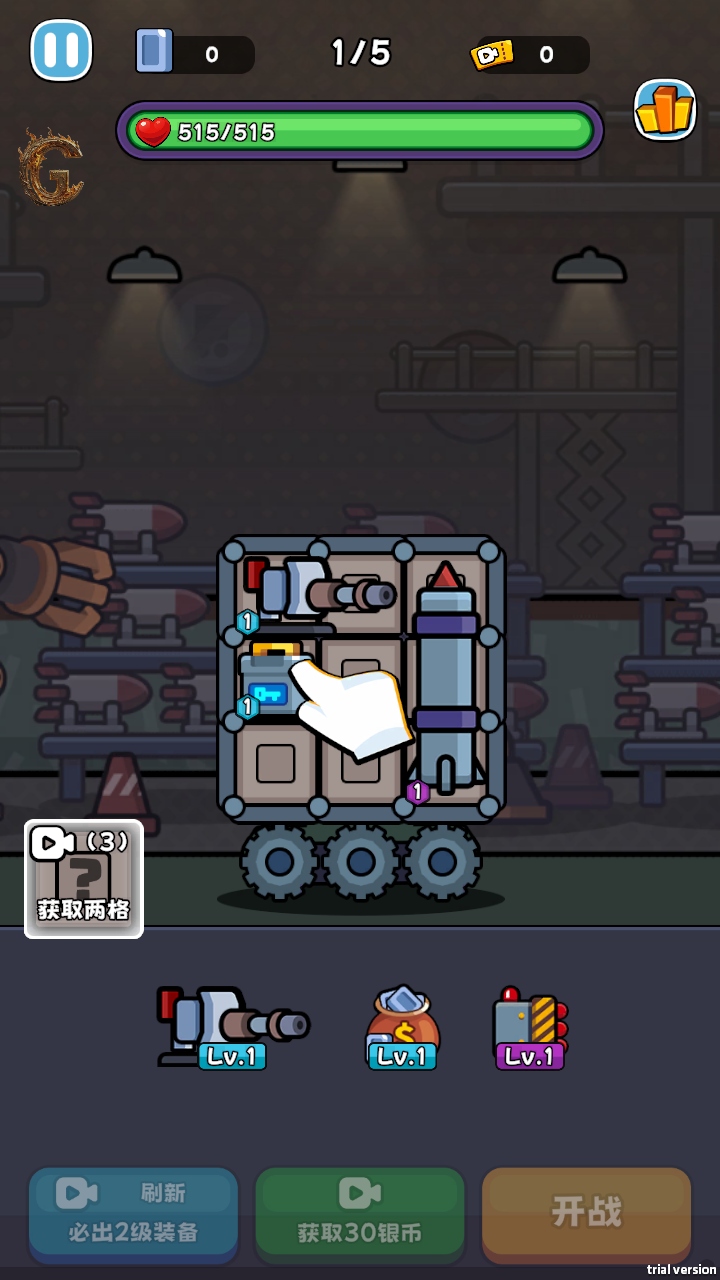Pause the game with the pause icon
This screenshot has height=1280, width=720.
pyautogui.click(x=60, y=48)
